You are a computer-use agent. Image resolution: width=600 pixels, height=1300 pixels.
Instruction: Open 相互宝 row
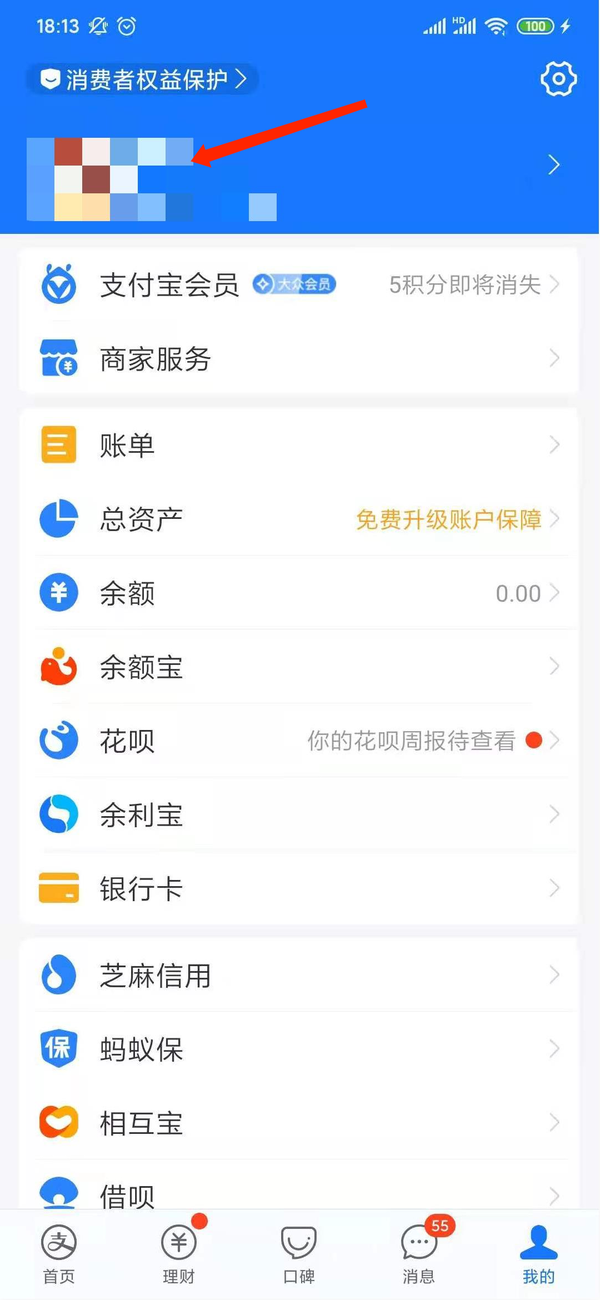tap(299, 1123)
